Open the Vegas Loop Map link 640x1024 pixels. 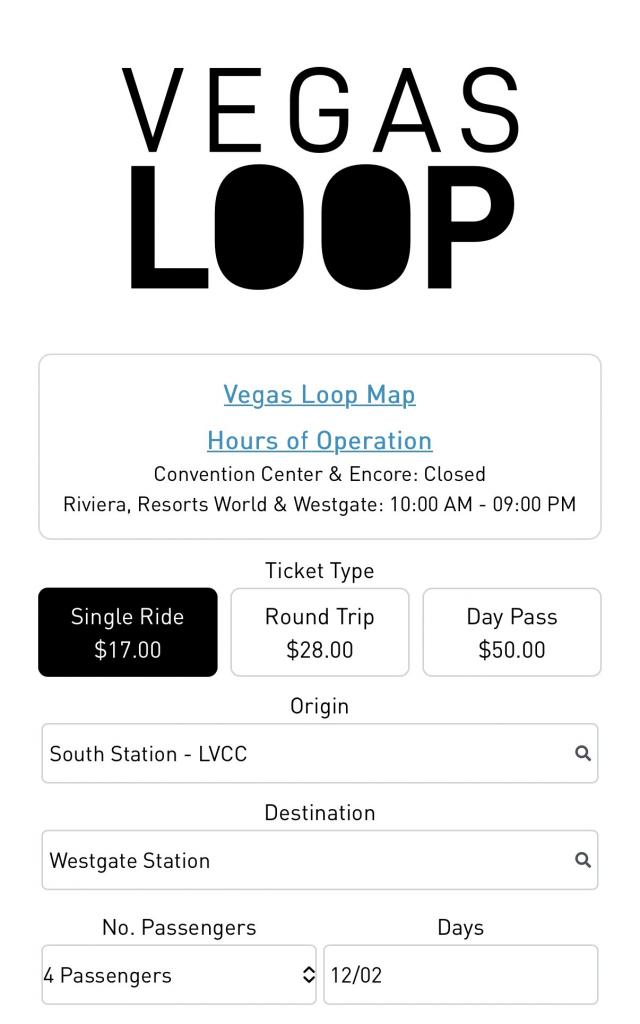pos(319,394)
